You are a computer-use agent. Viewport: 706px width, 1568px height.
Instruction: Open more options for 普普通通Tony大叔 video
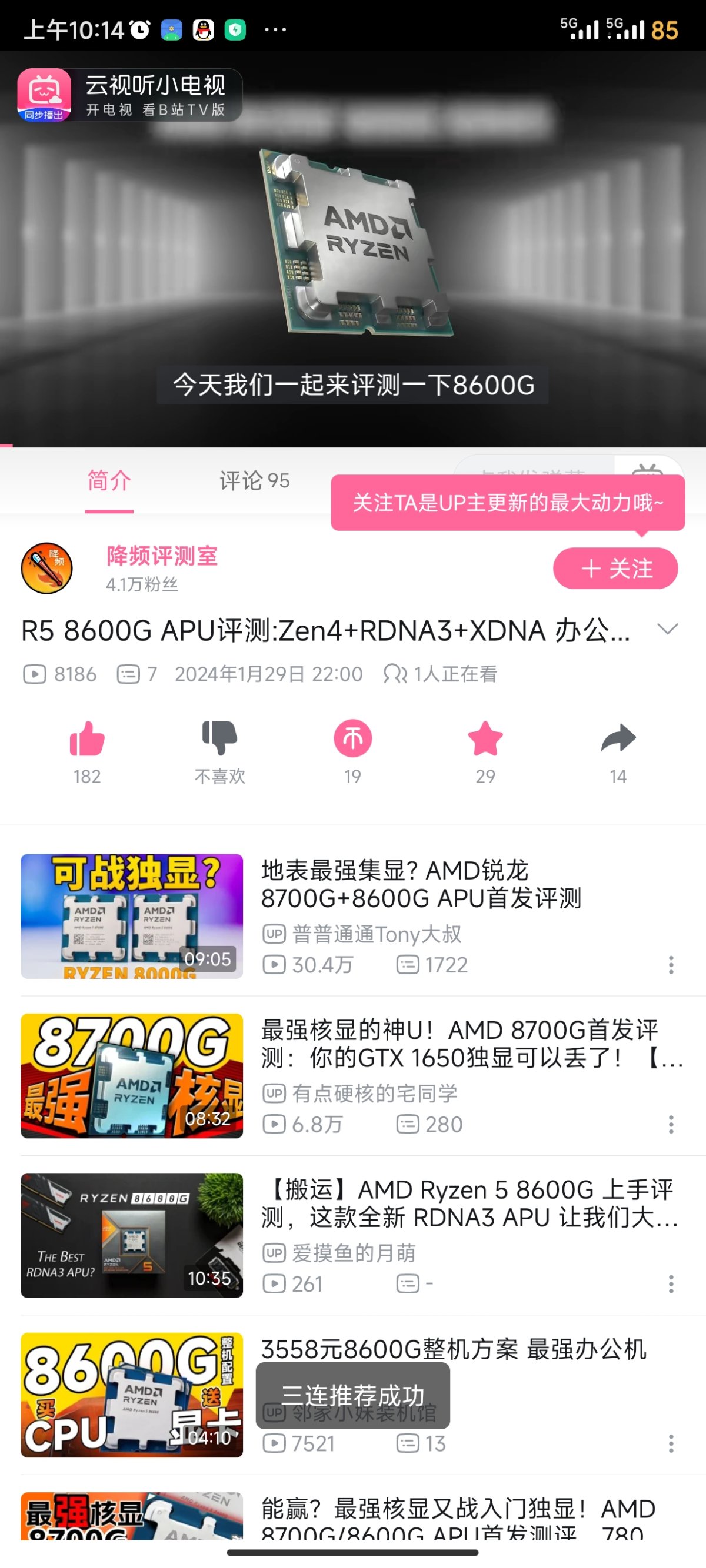pos(671,965)
